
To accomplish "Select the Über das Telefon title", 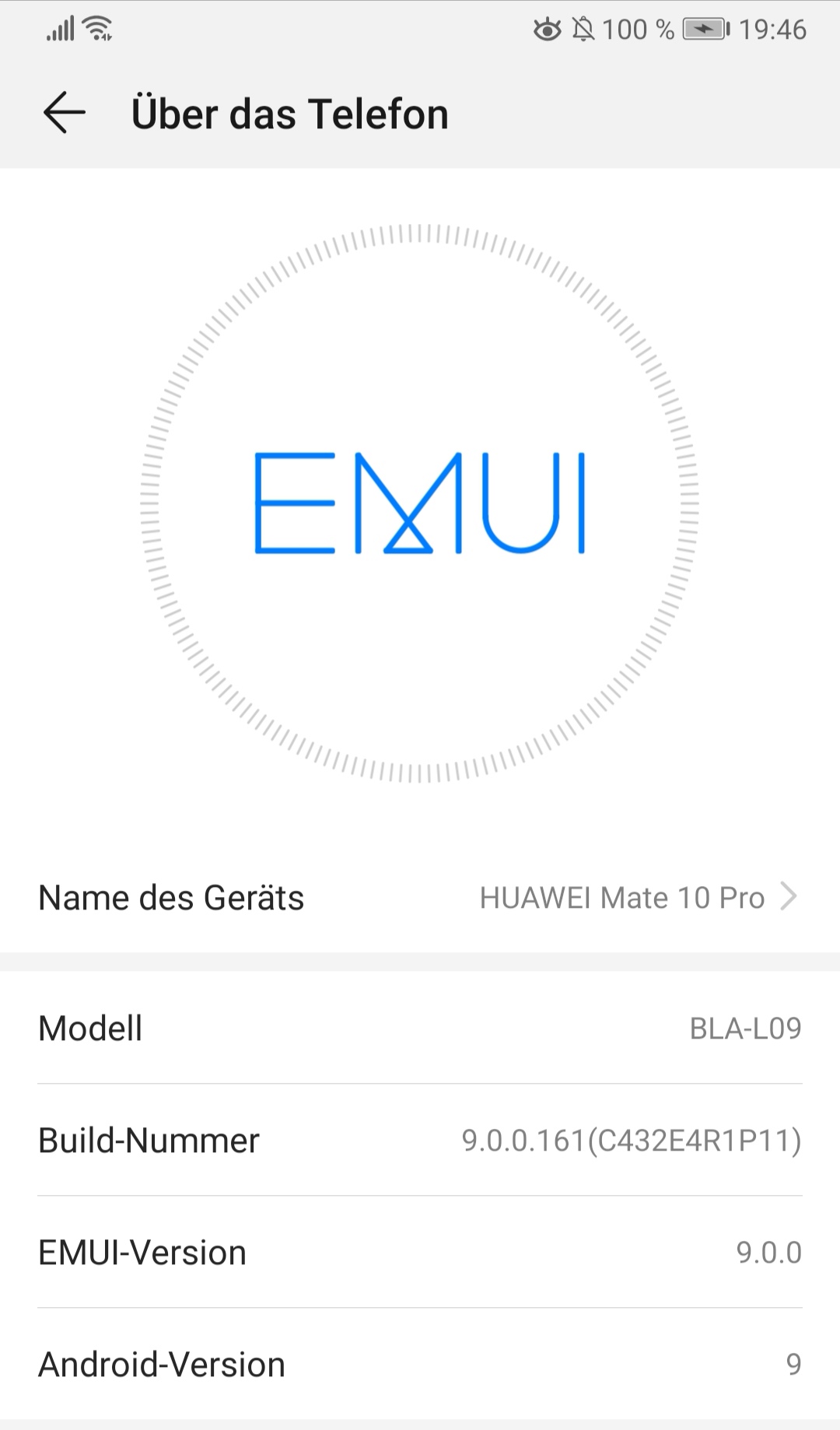I will [290, 113].
